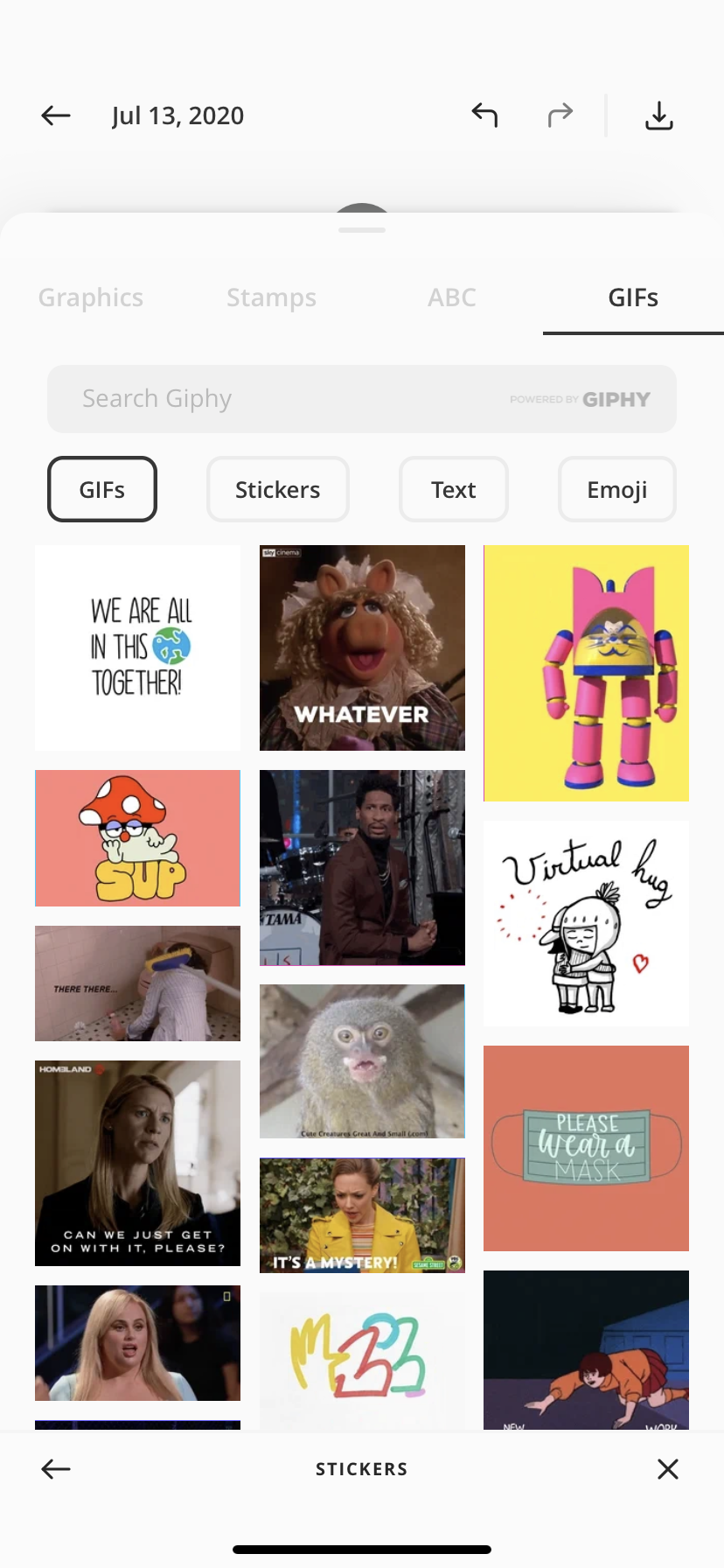Screen dimensions: 724x1568
Task: Switch to the Graphics tab
Action: (91, 297)
